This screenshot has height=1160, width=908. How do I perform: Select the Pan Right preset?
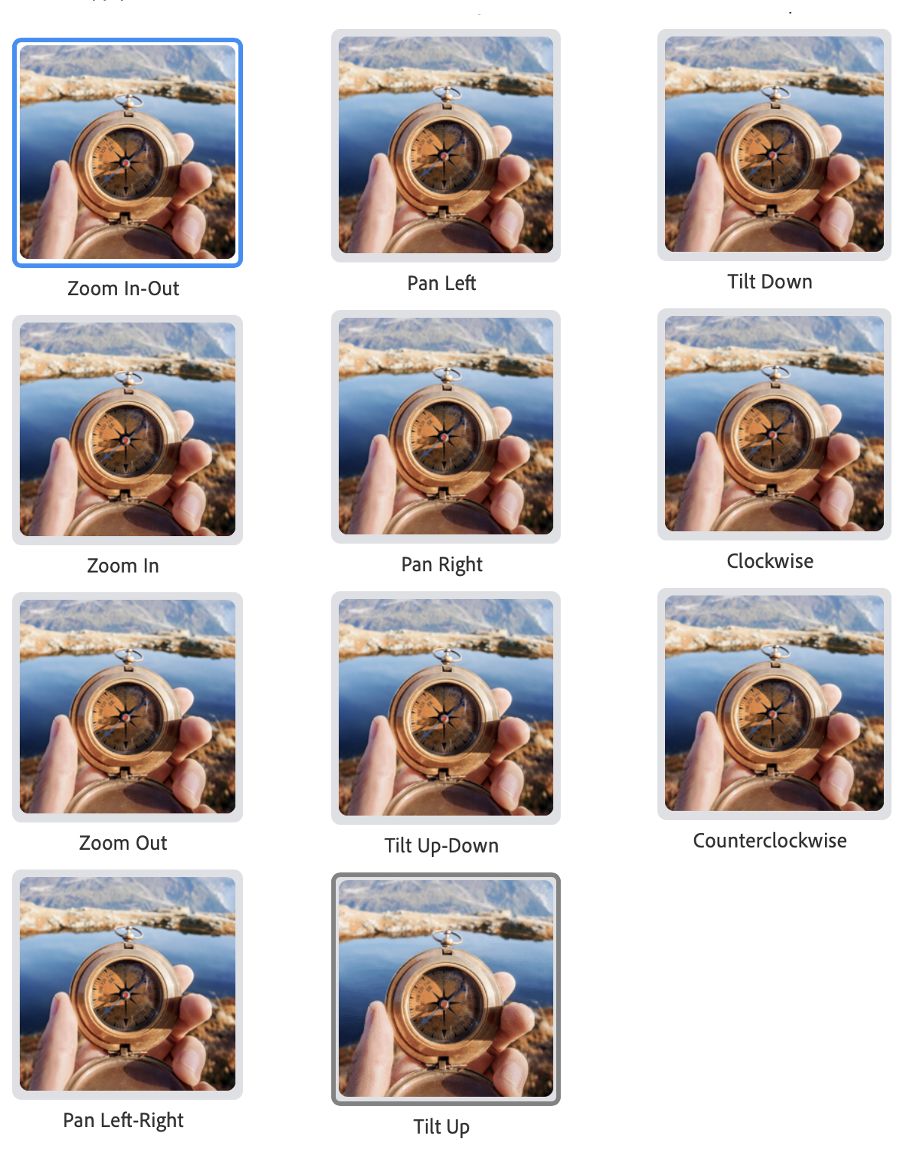445,426
